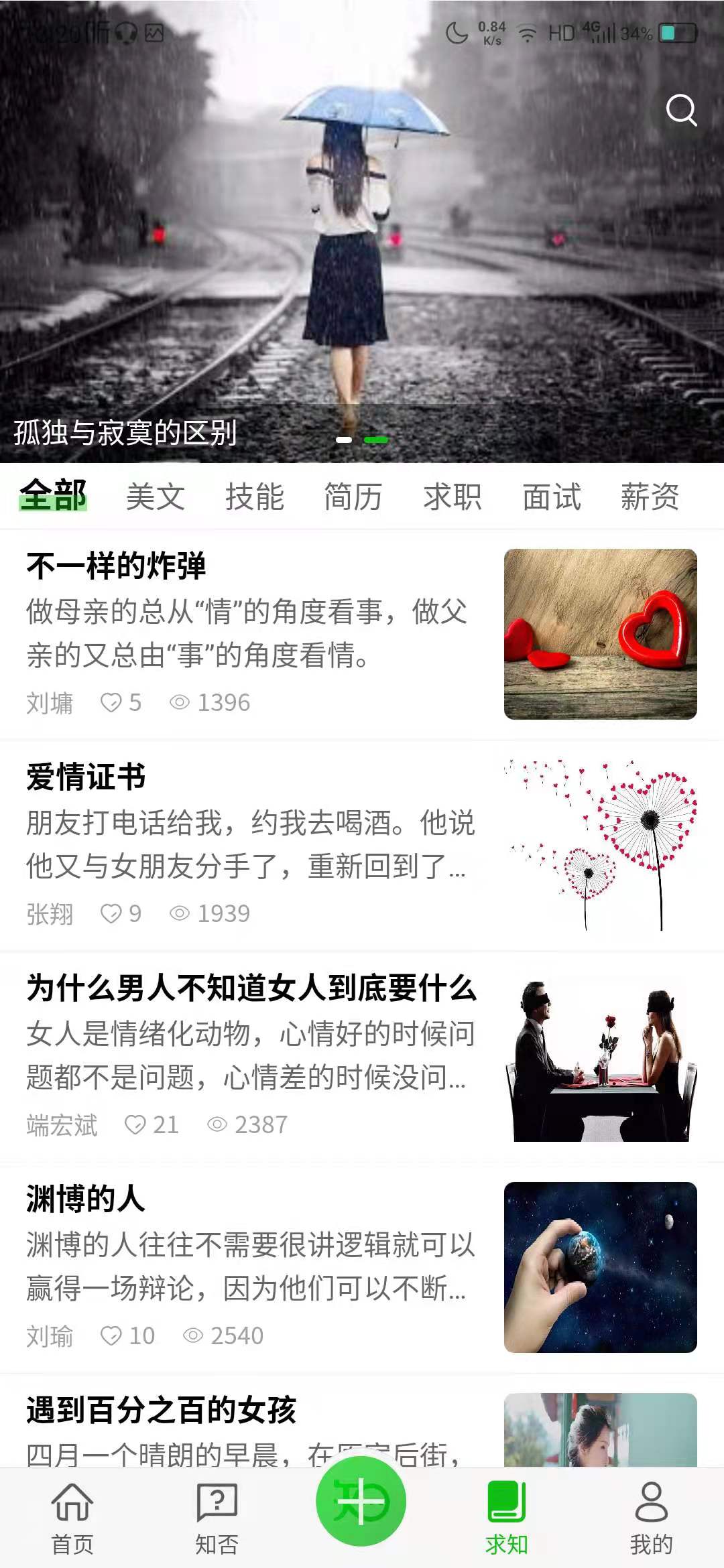Open the article 爱情证书
724x1568 pixels.
click(x=362, y=845)
